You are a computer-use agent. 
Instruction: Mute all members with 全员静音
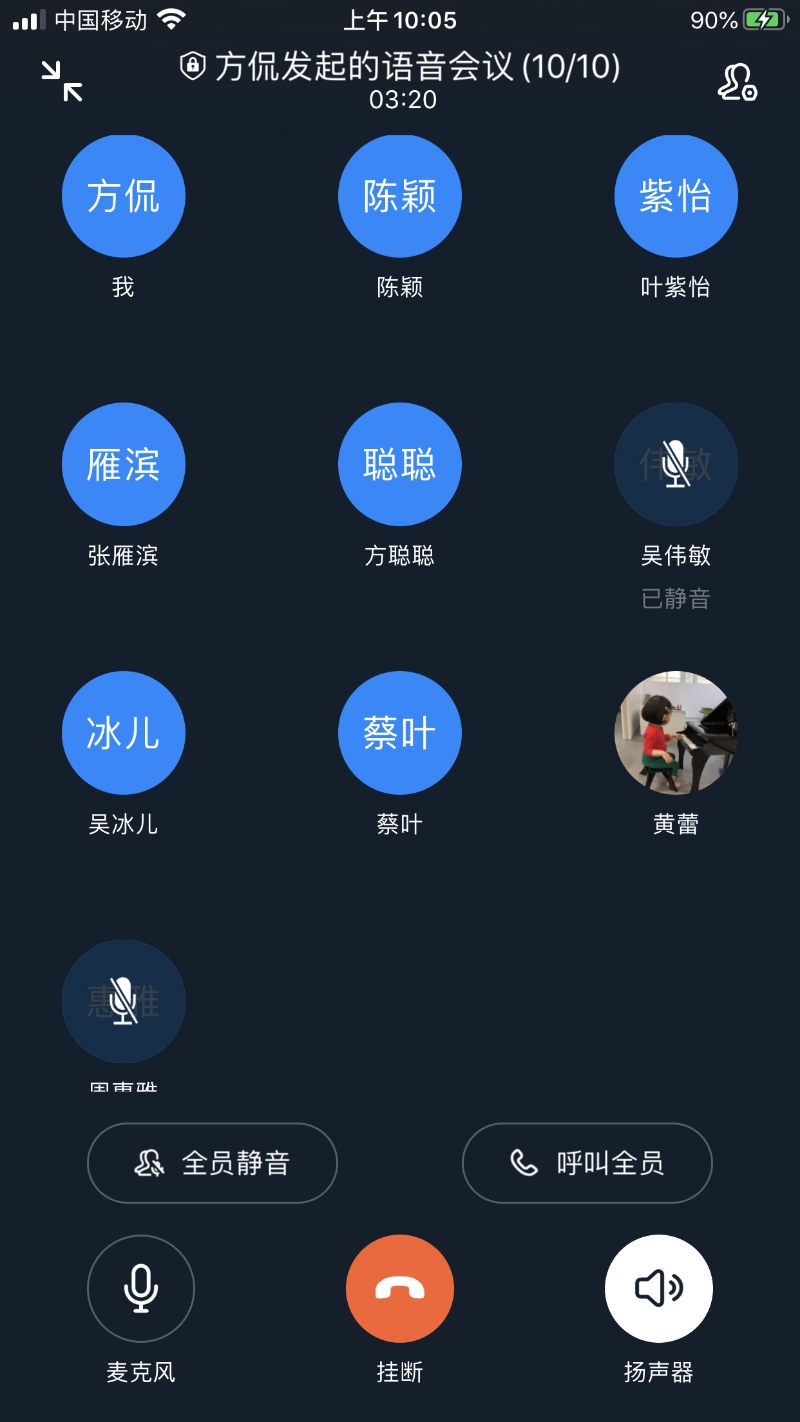click(212, 1163)
